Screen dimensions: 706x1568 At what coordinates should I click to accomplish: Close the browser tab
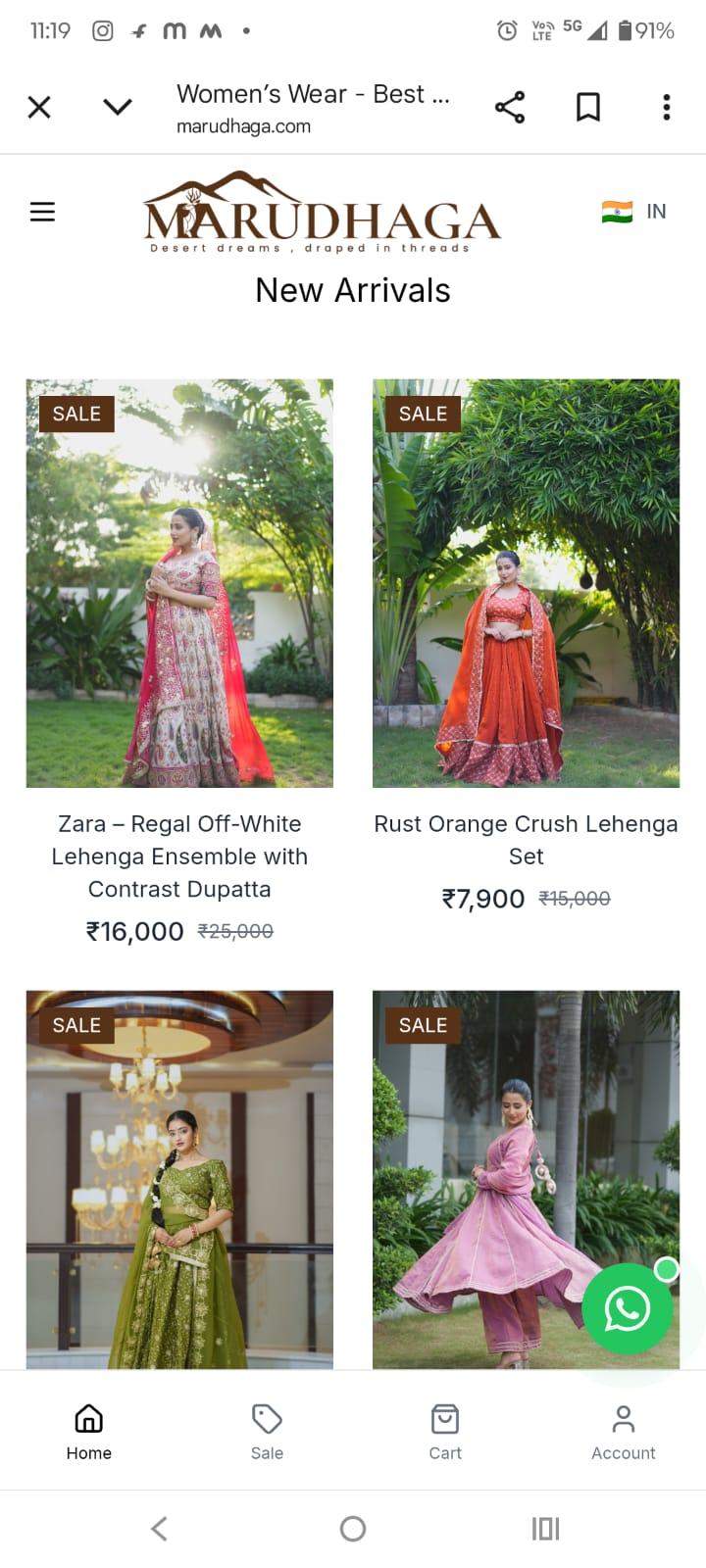[x=39, y=107]
